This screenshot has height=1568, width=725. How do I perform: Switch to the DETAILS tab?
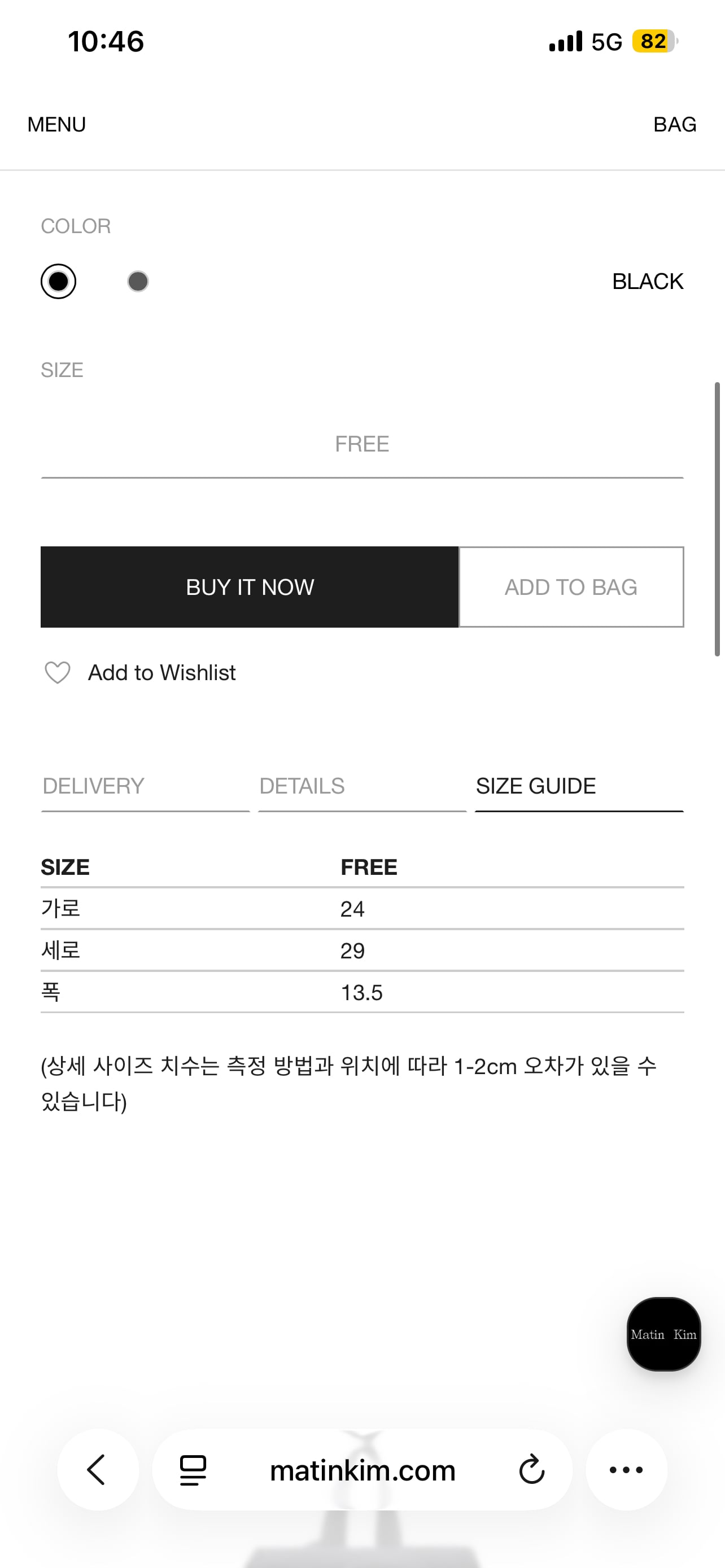point(302,786)
